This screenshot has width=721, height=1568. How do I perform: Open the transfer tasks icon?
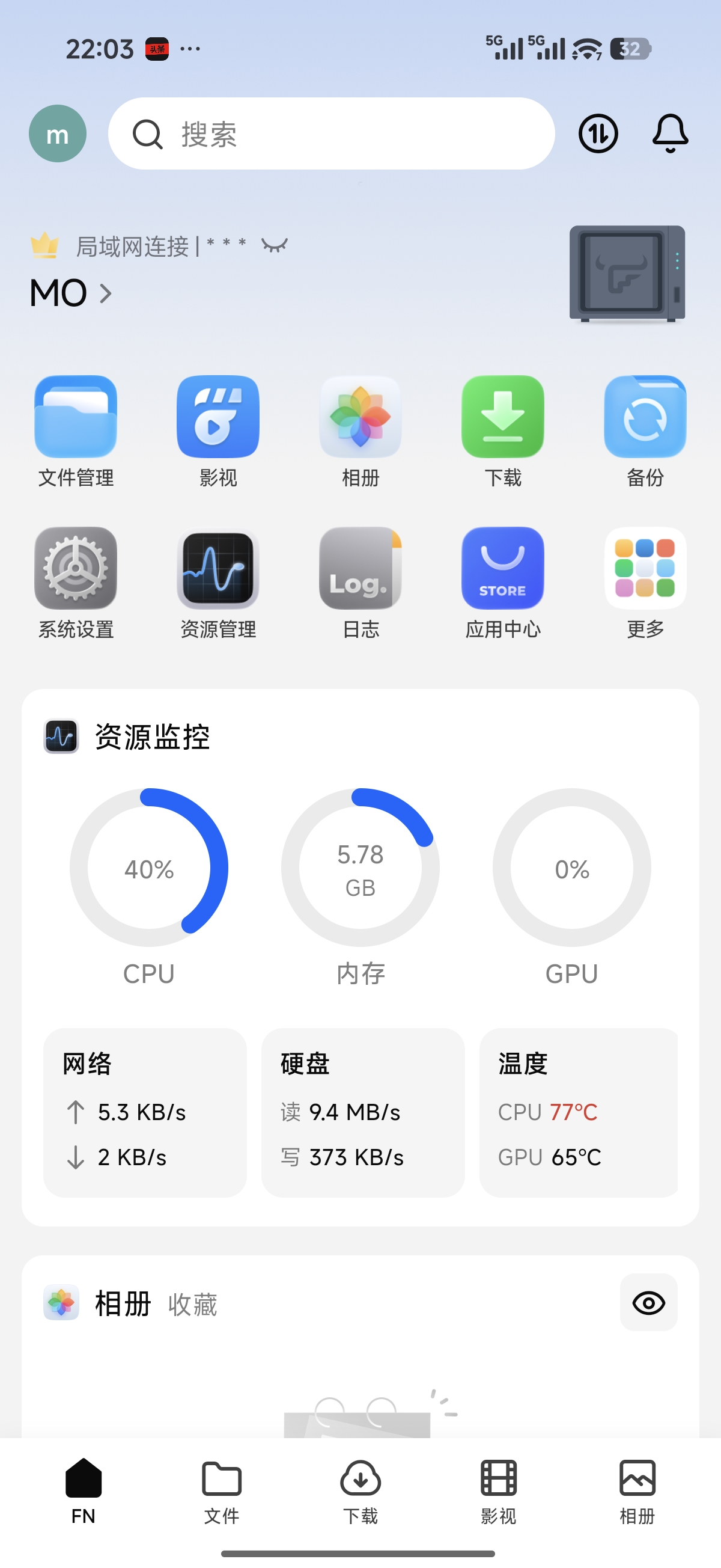tap(598, 133)
